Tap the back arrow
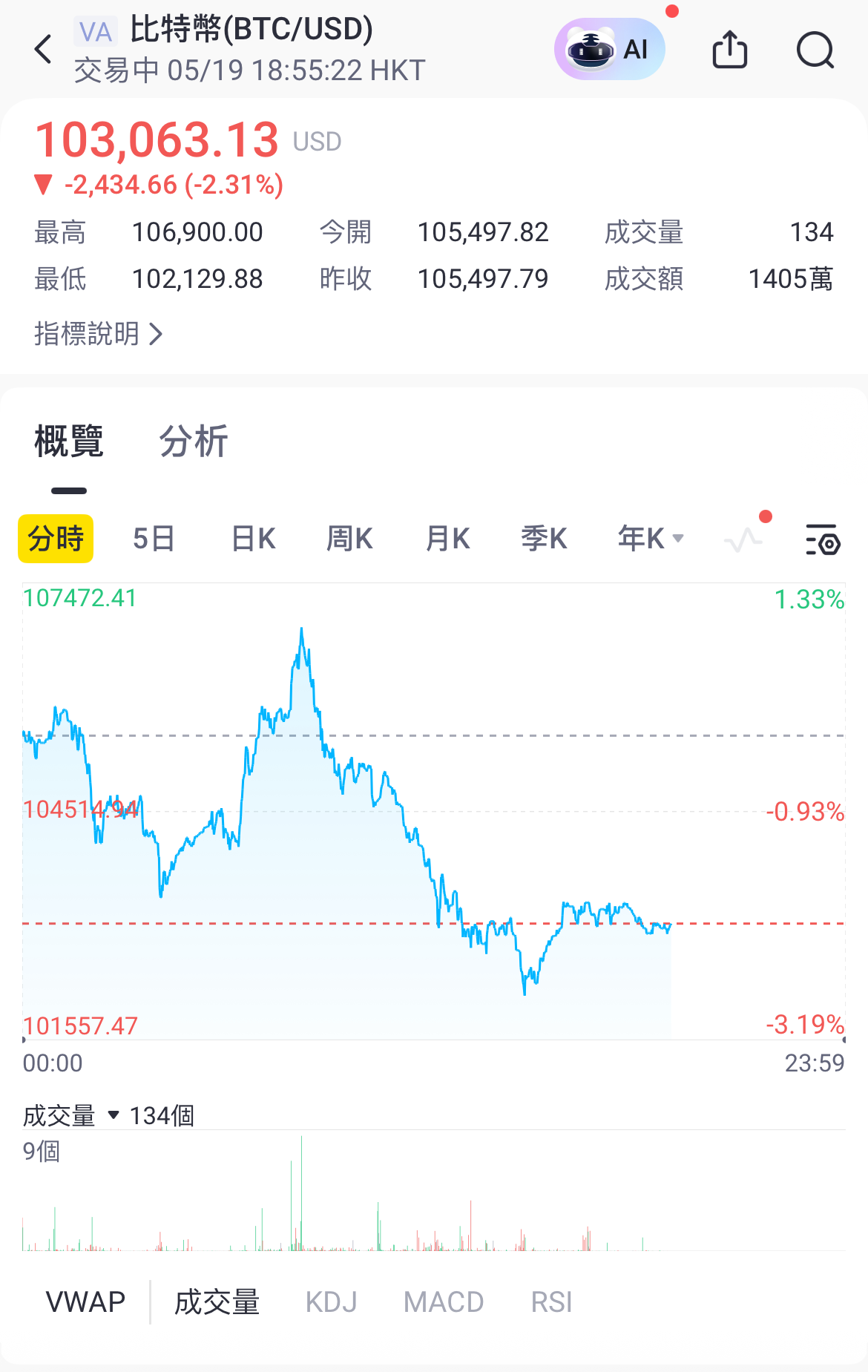 [x=42, y=49]
